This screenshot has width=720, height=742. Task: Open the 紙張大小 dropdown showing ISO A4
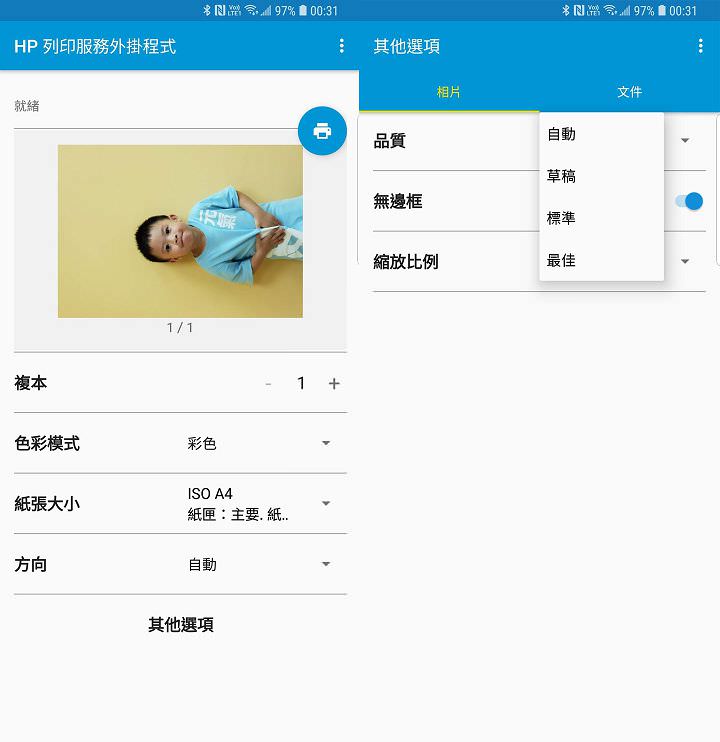325,503
